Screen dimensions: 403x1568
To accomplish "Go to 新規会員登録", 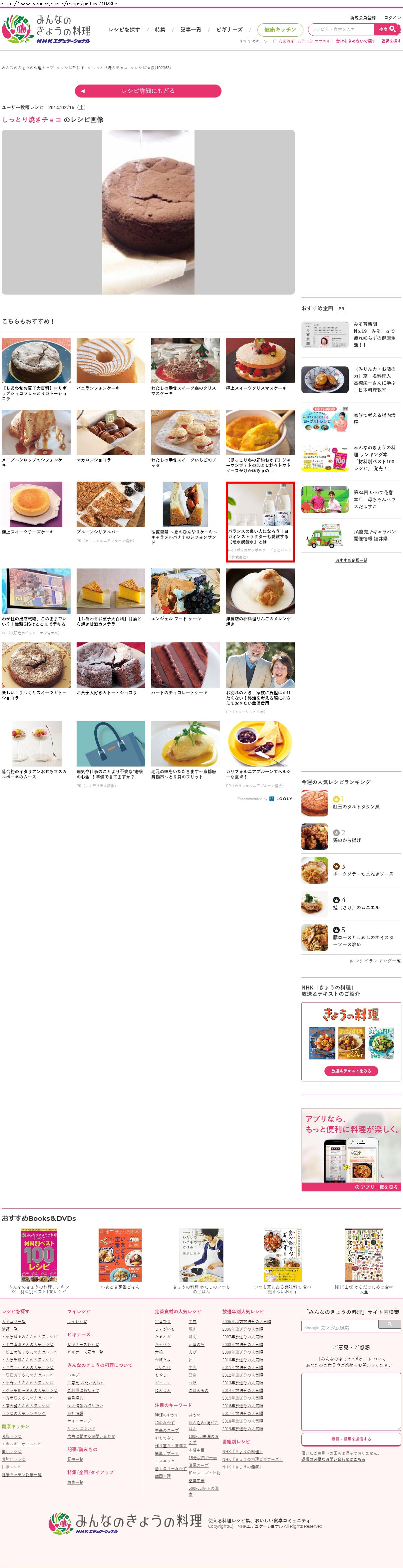I will pos(362,18).
